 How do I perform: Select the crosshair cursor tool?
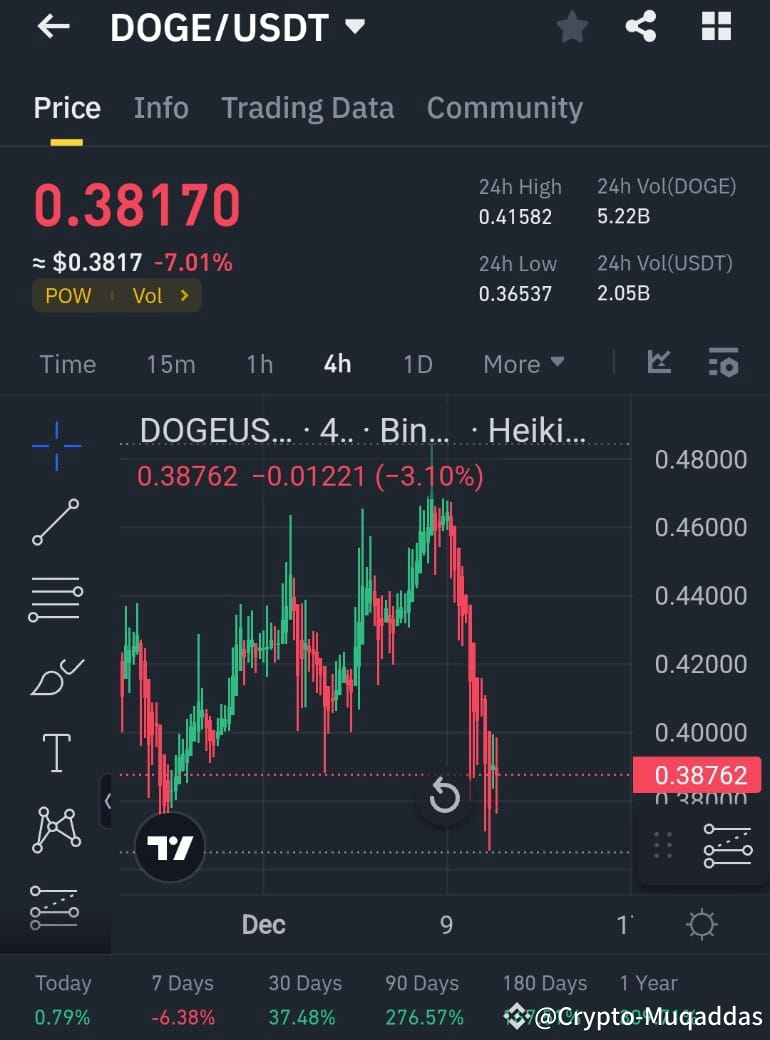pyautogui.click(x=55, y=447)
